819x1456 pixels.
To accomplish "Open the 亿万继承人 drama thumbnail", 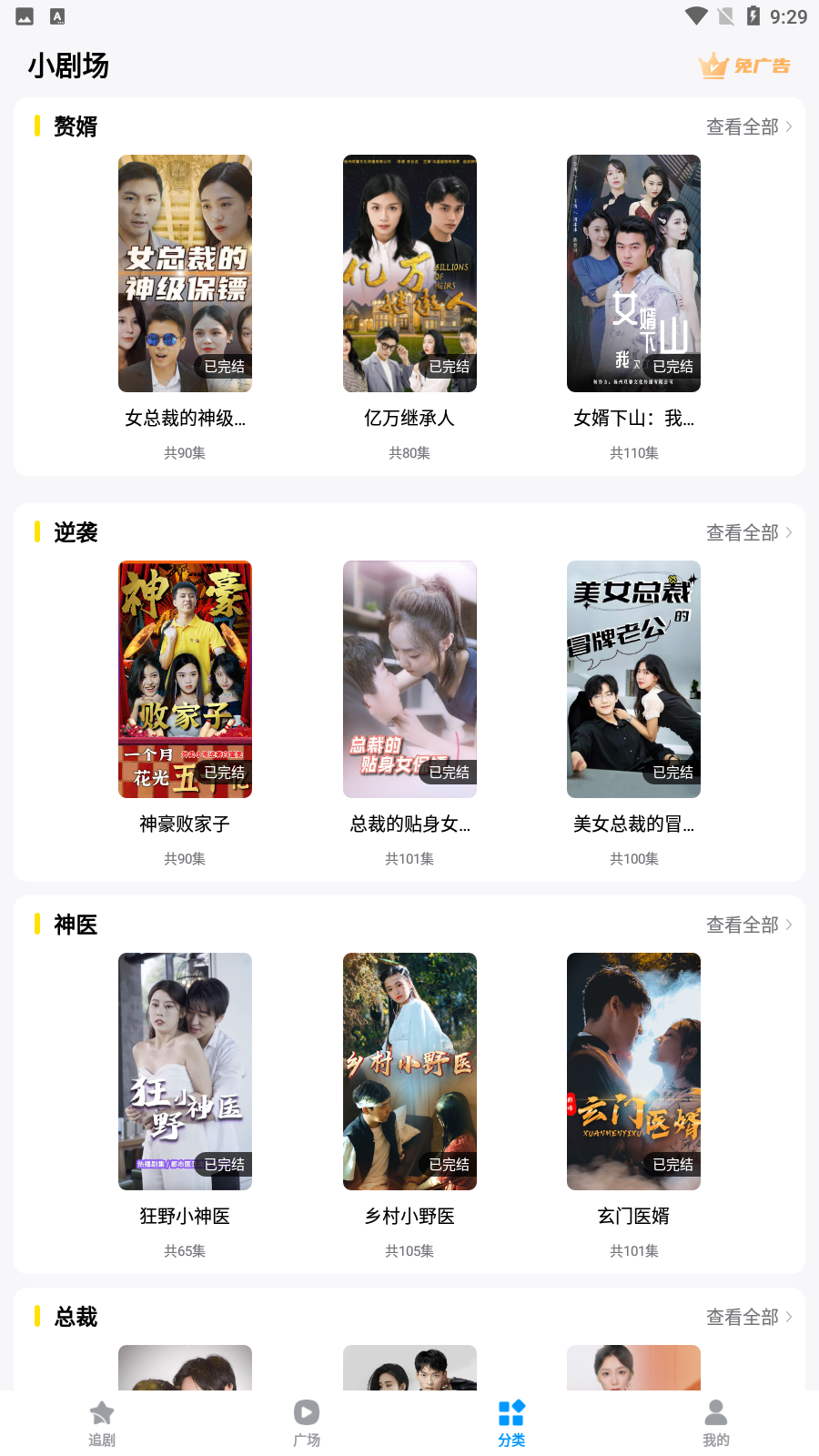I will [x=409, y=274].
